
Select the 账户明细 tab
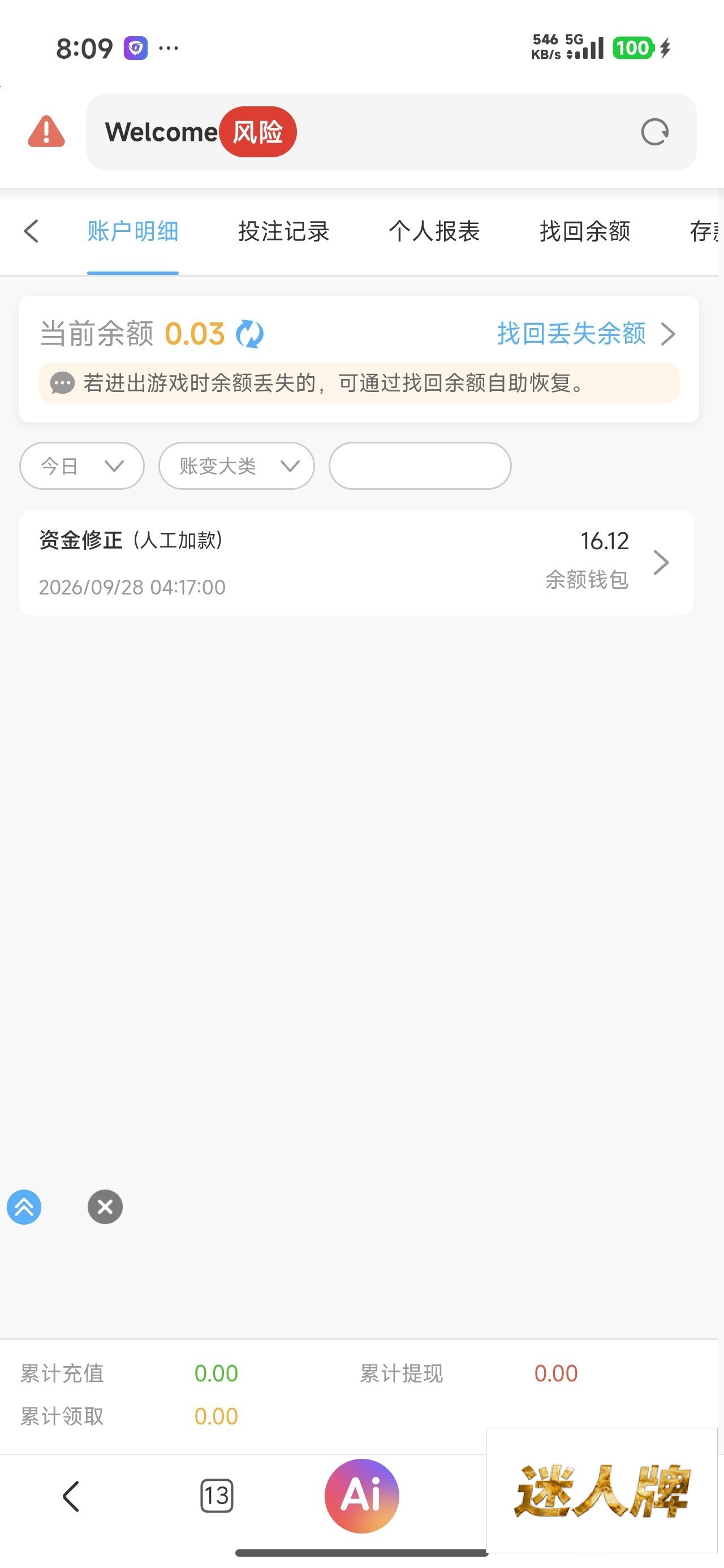(x=133, y=231)
